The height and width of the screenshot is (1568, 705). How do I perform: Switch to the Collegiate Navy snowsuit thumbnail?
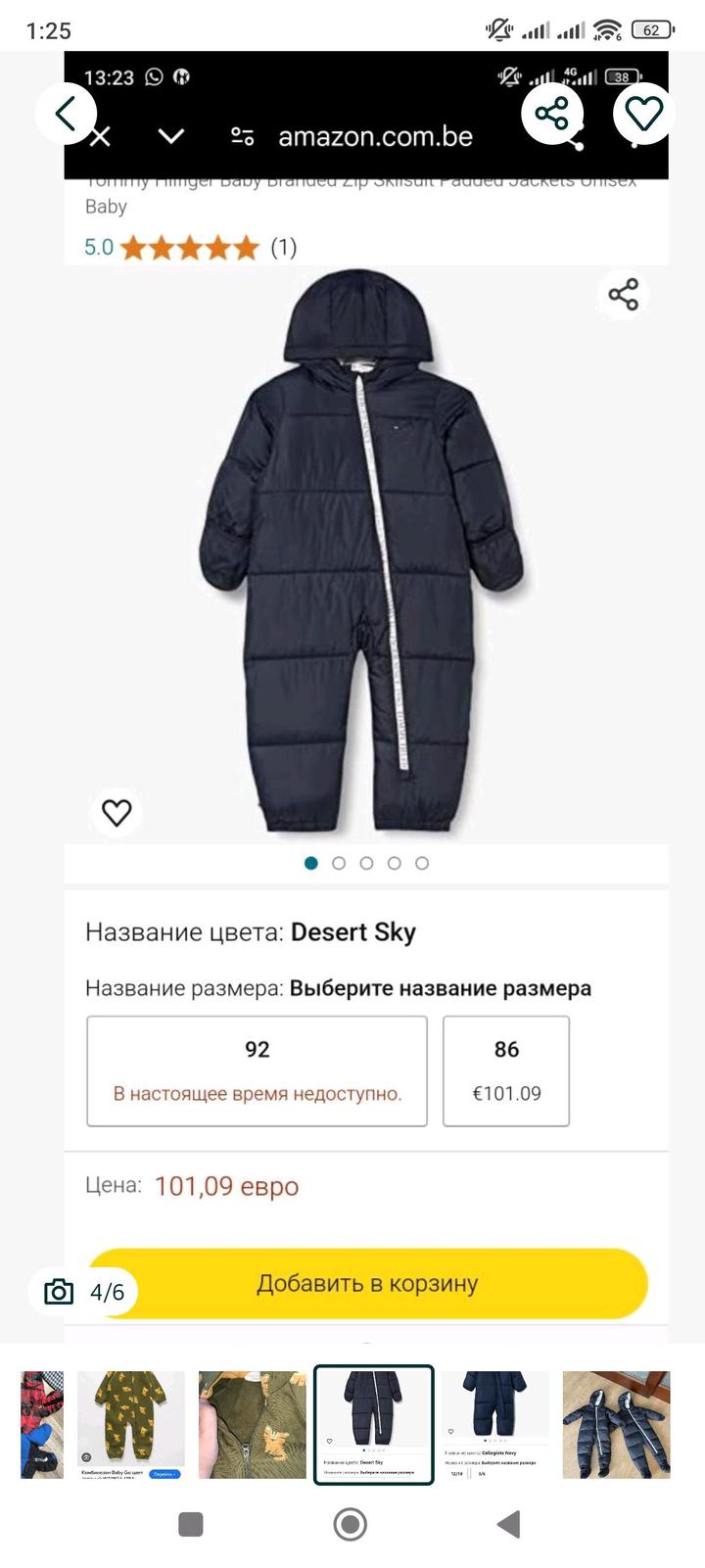pos(494,1424)
